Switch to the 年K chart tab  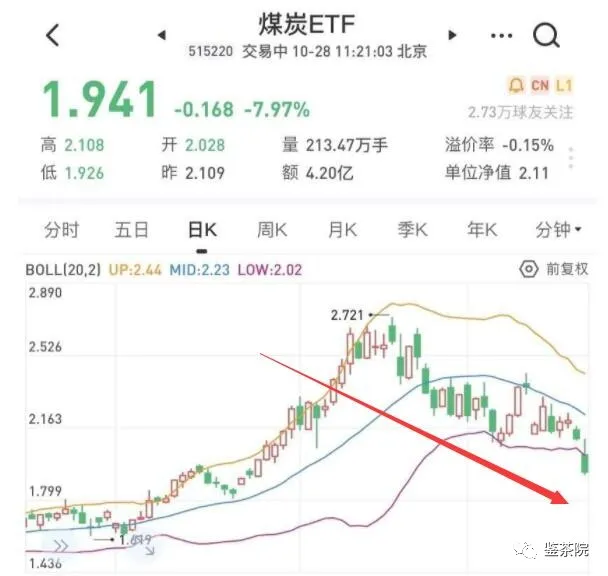pyautogui.click(x=482, y=230)
